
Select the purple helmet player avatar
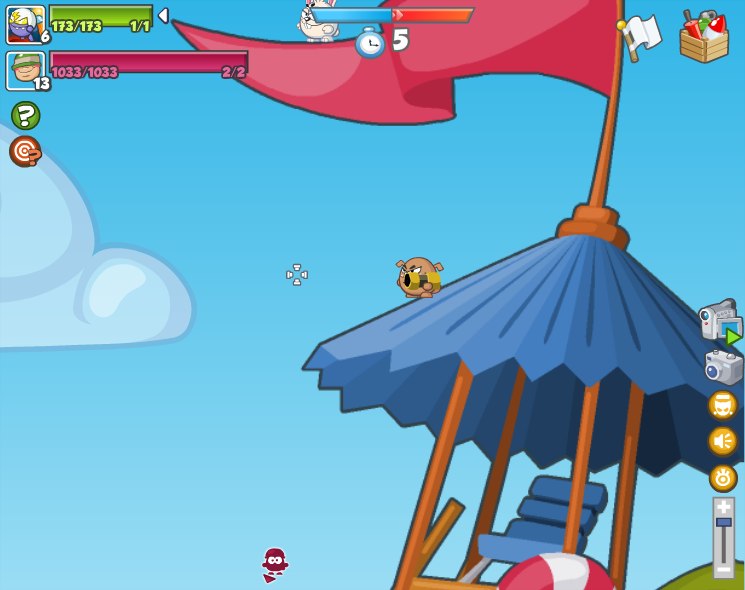click(26, 25)
